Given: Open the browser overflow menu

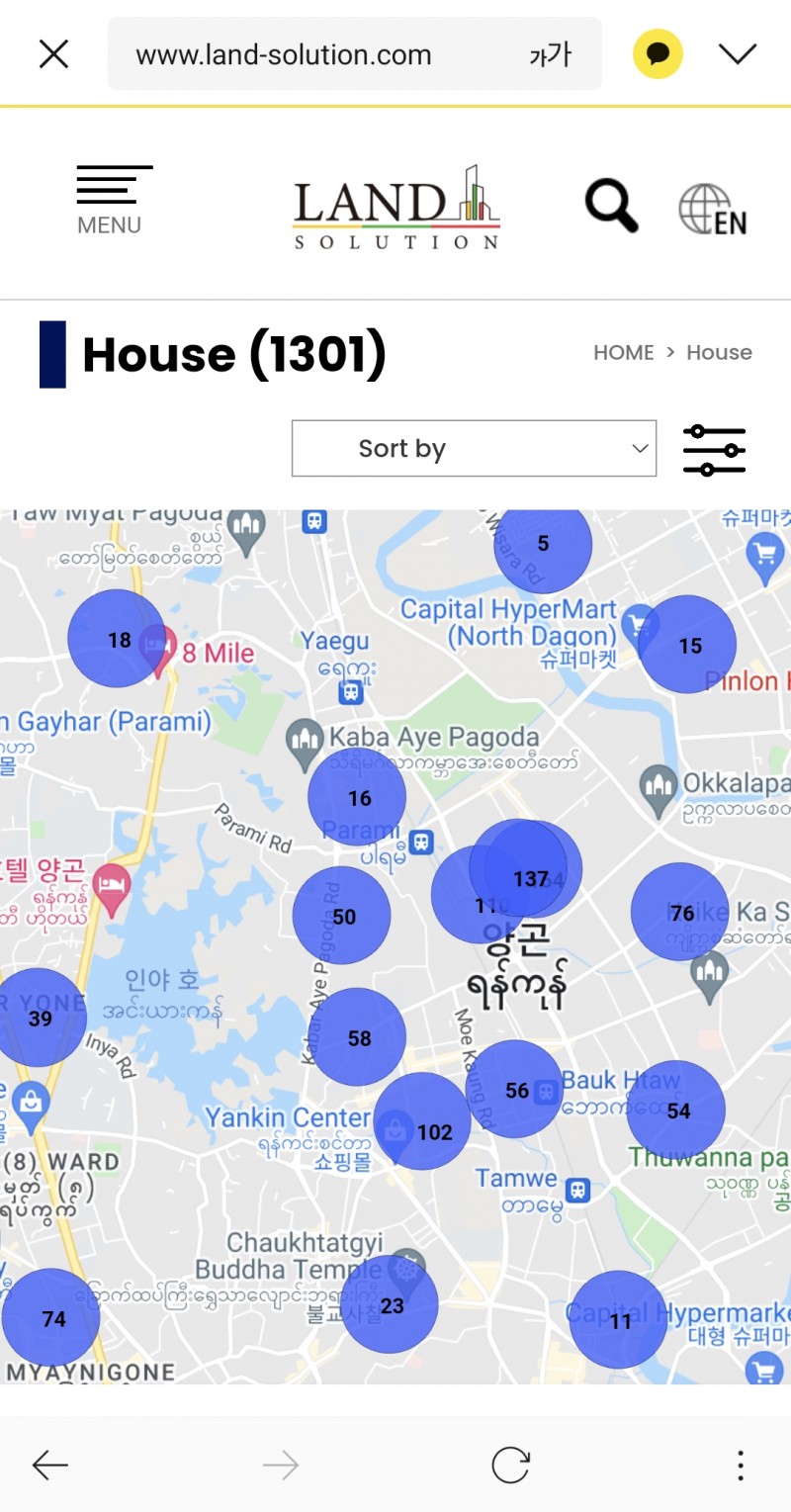Looking at the screenshot, I should pyautogui.click(x=741, y=1465).
